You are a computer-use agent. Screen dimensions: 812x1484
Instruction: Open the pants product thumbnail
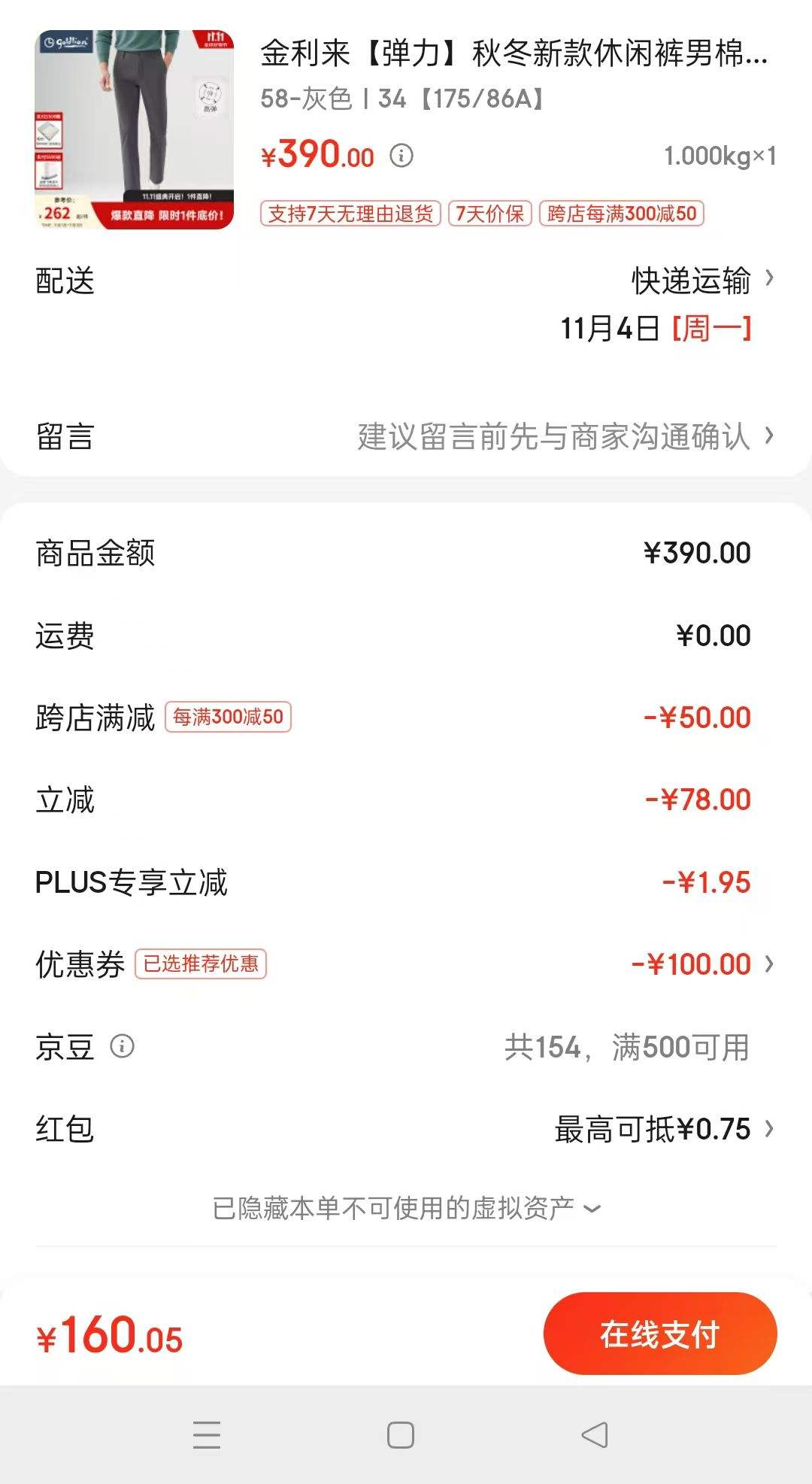tap(134, 129)
